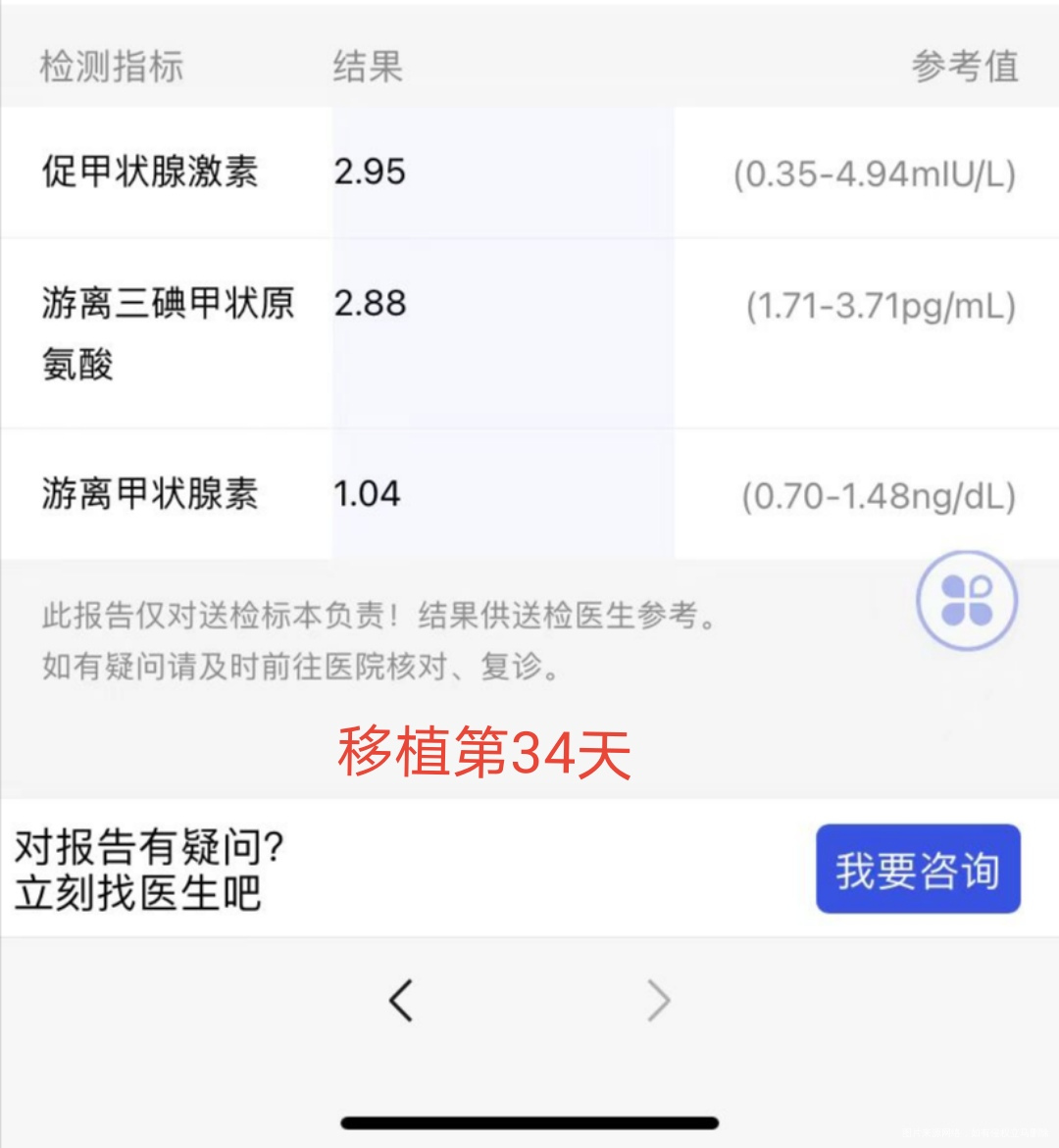Tap the left chevron to view previous report
The height and width of the screenshot is (1148, 1059).
click(402, 999)
